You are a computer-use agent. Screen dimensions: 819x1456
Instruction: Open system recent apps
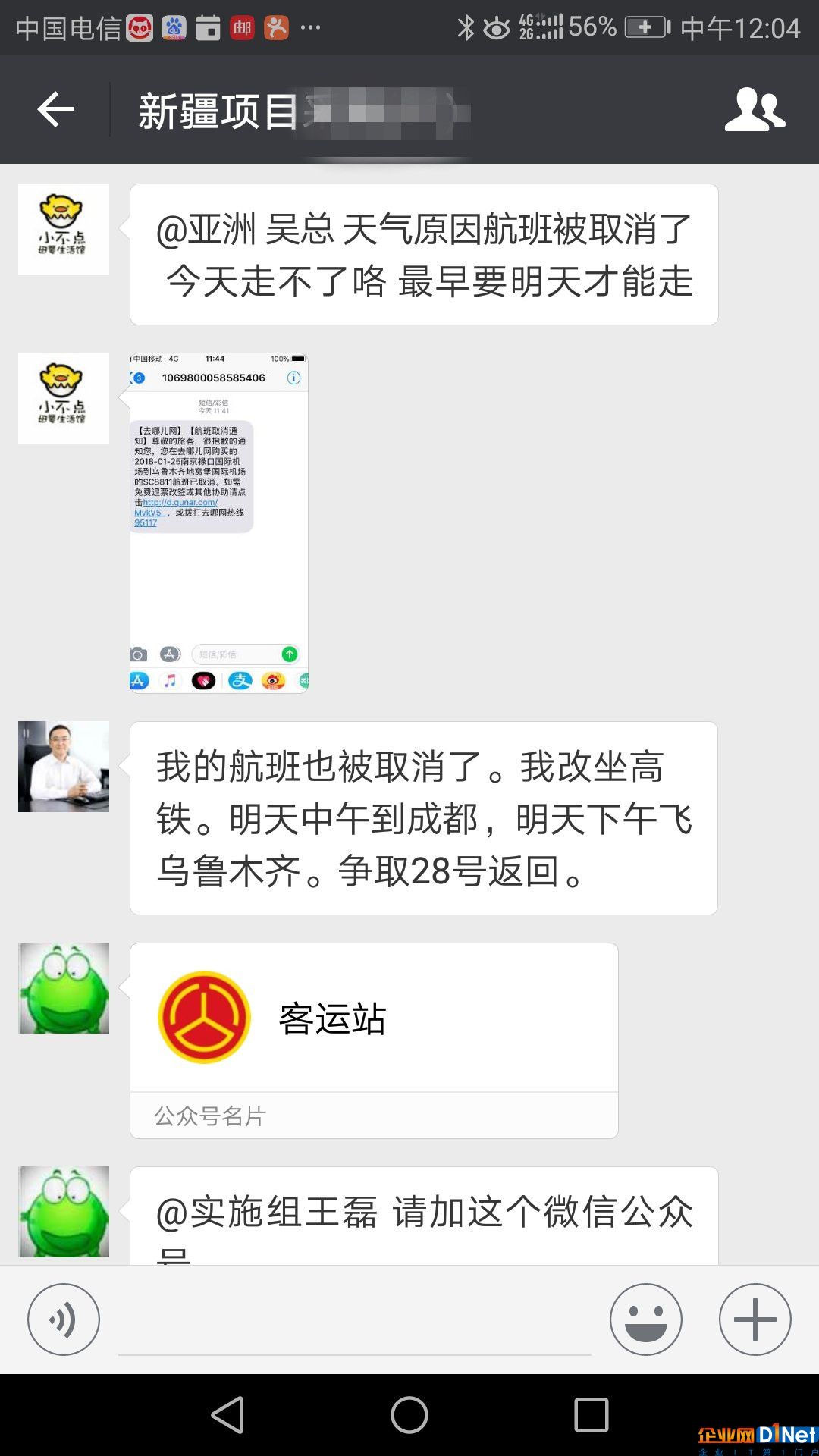tap(591, 1415)
